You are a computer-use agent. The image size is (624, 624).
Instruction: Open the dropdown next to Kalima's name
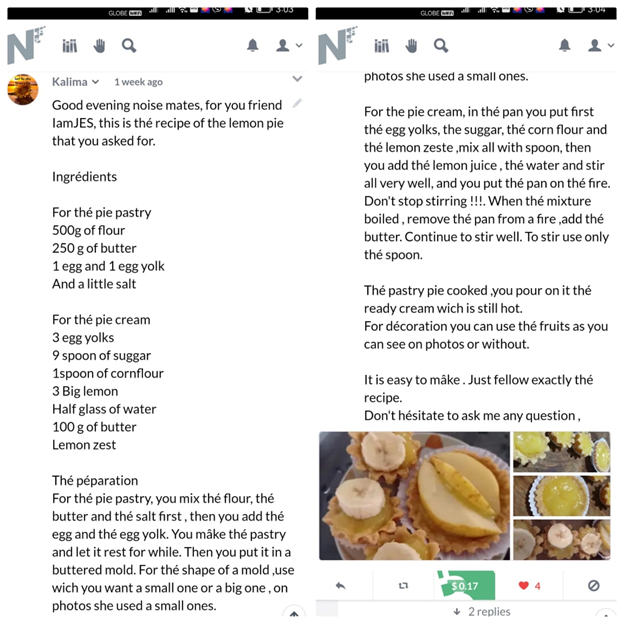[x=96, y=82]
